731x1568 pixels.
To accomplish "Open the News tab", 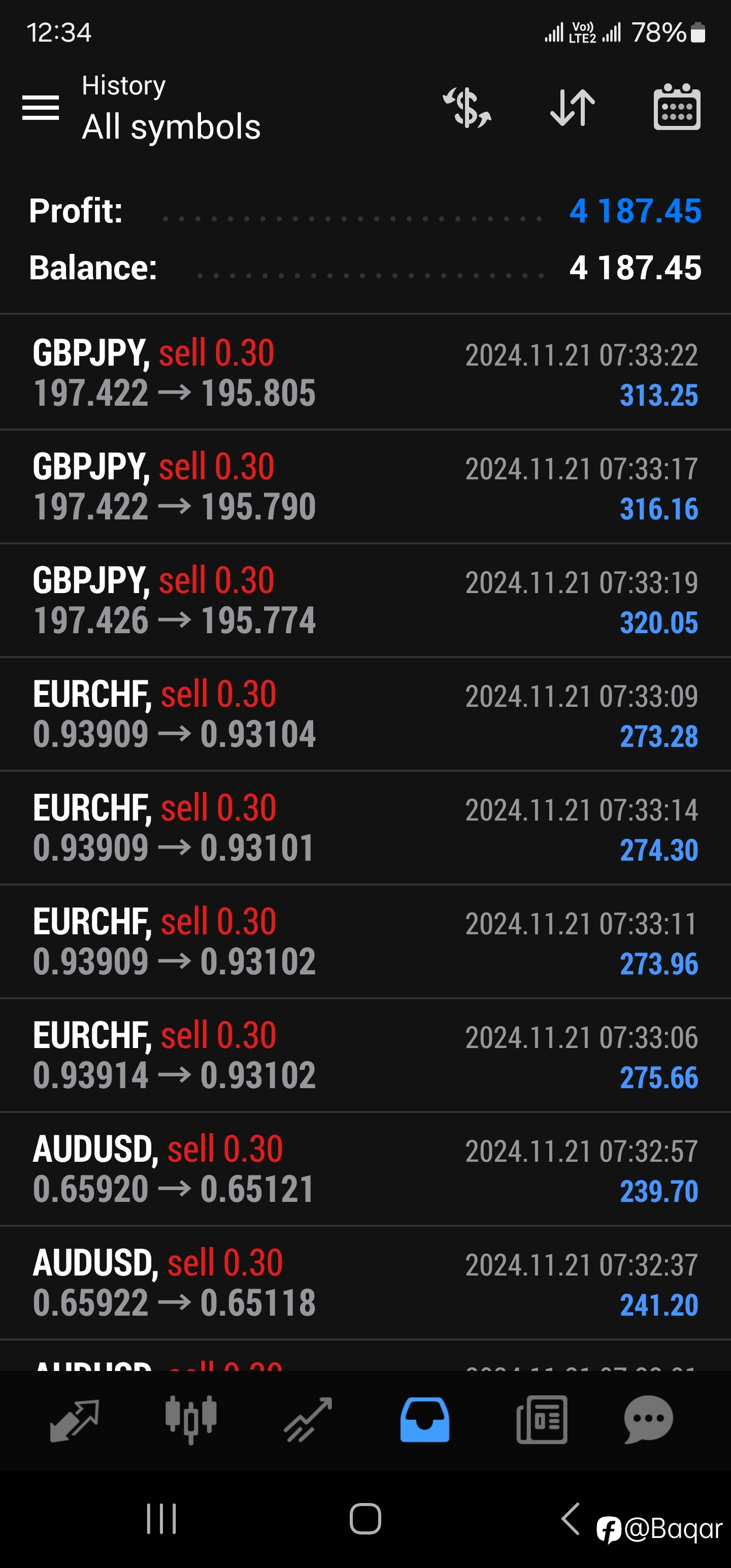I will pyautogui.click(x=542, y=1420).
